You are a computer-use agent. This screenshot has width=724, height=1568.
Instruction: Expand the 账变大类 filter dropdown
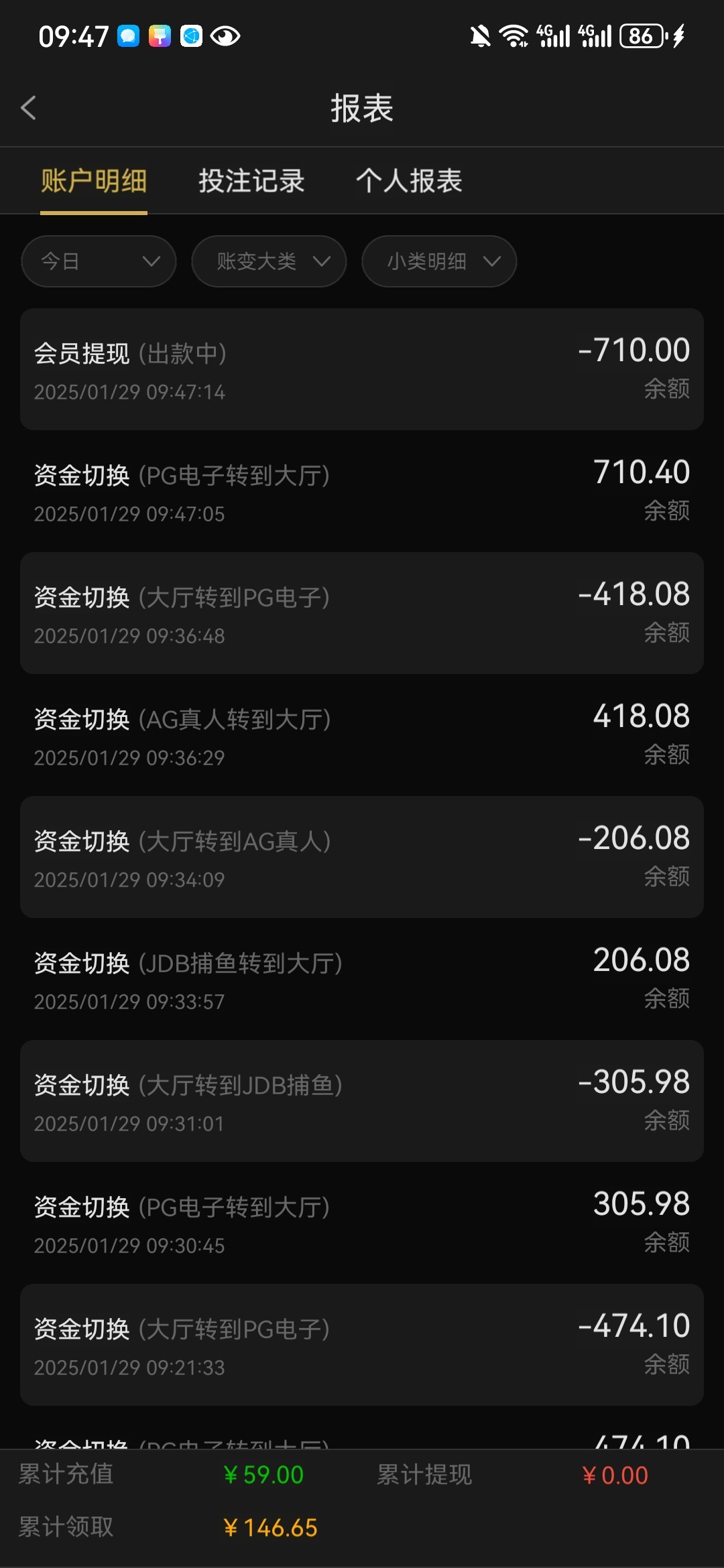click(269, 261)
